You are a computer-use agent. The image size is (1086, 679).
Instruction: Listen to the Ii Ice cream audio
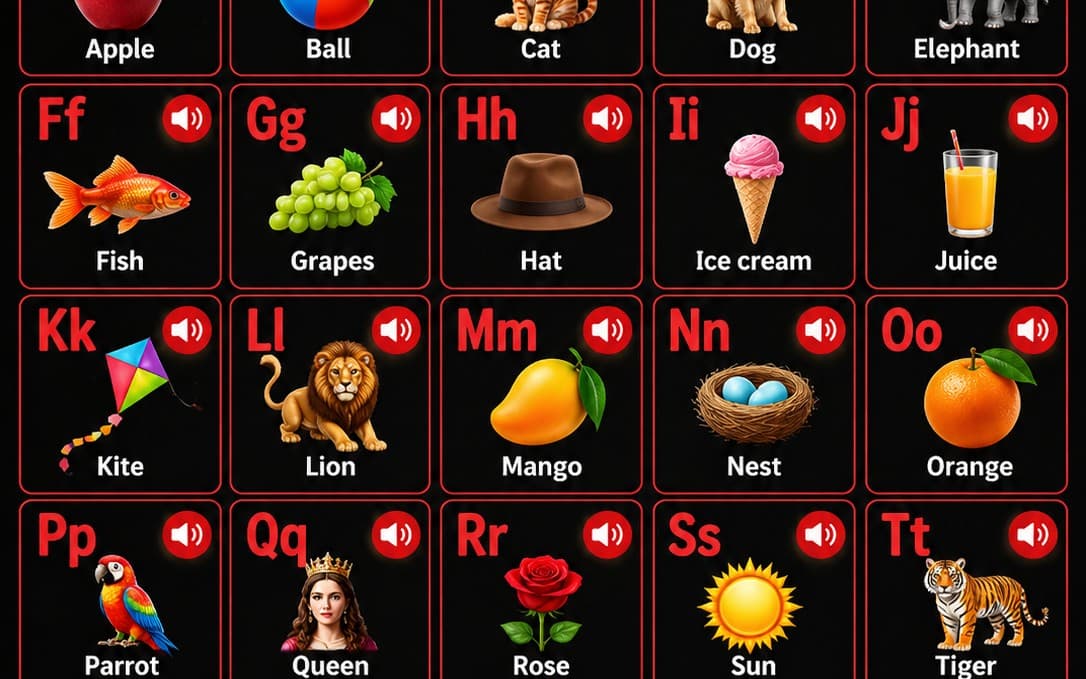tap(820, 119)
